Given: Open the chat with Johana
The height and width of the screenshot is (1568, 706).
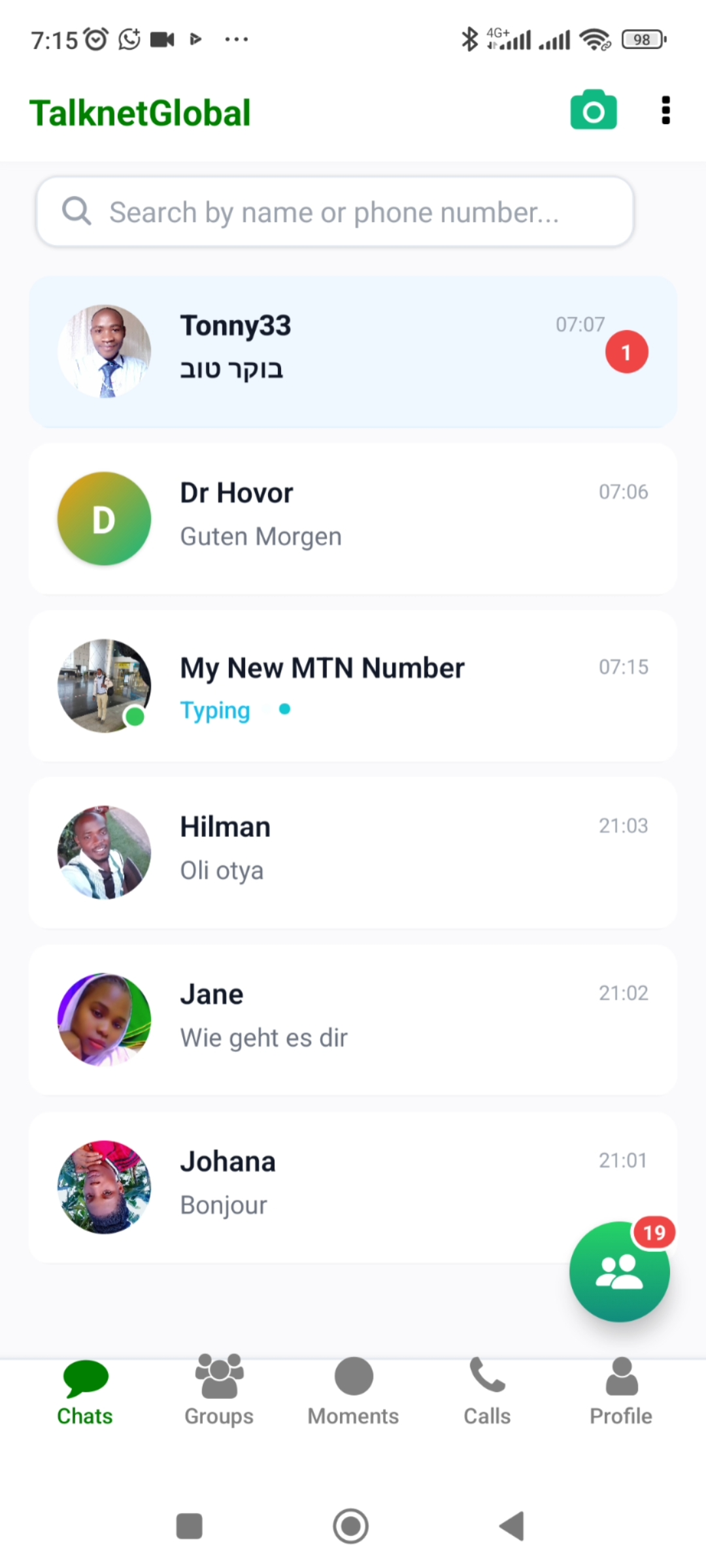Looking at the screenshot, I should pos(352,1187).
